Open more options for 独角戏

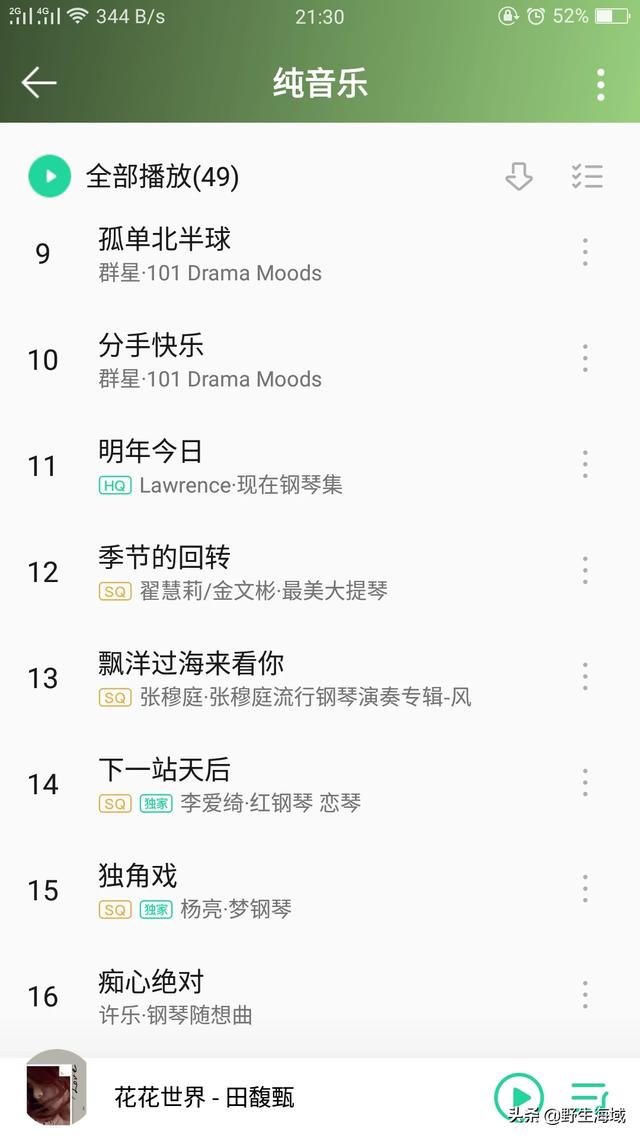[585, 889]
